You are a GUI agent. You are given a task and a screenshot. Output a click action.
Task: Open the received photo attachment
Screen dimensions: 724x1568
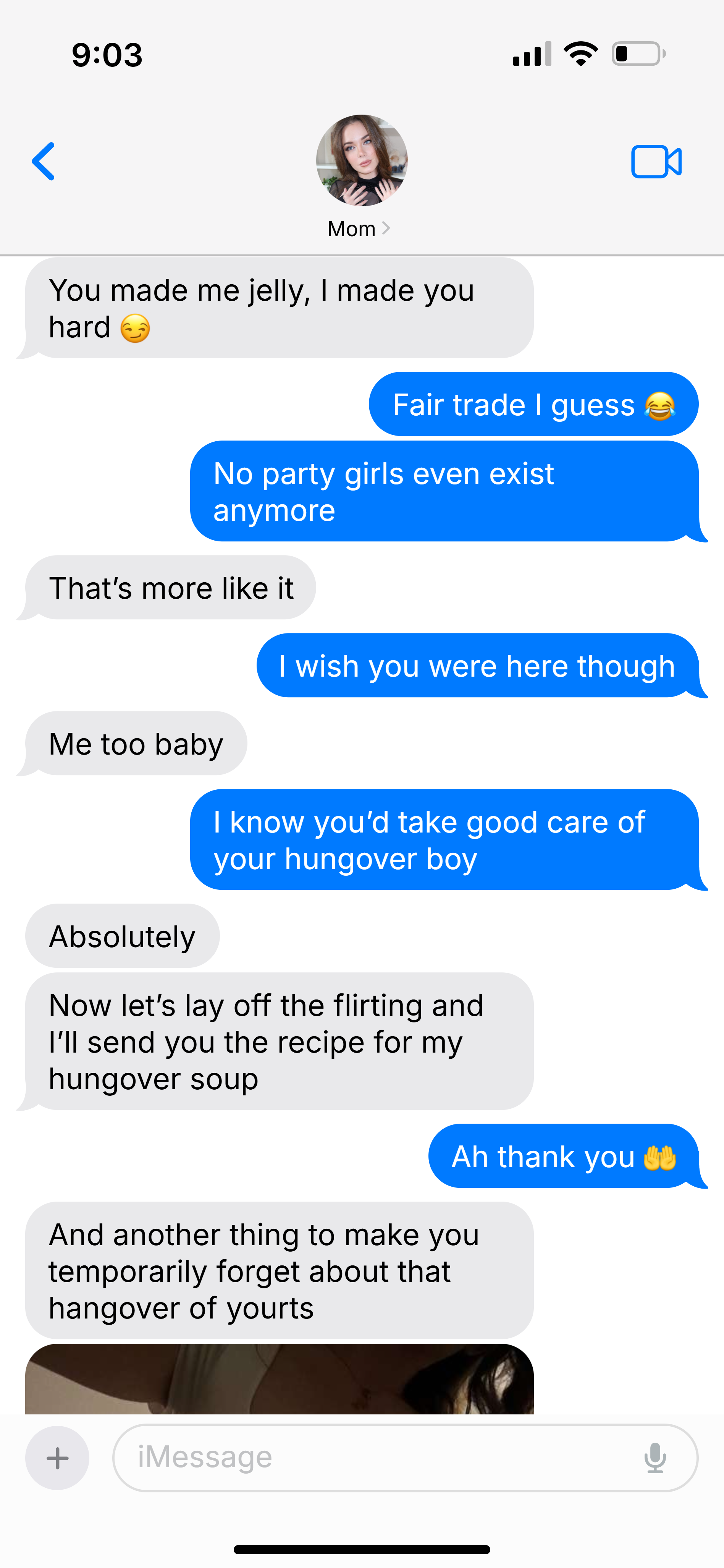pos(279,1379)
